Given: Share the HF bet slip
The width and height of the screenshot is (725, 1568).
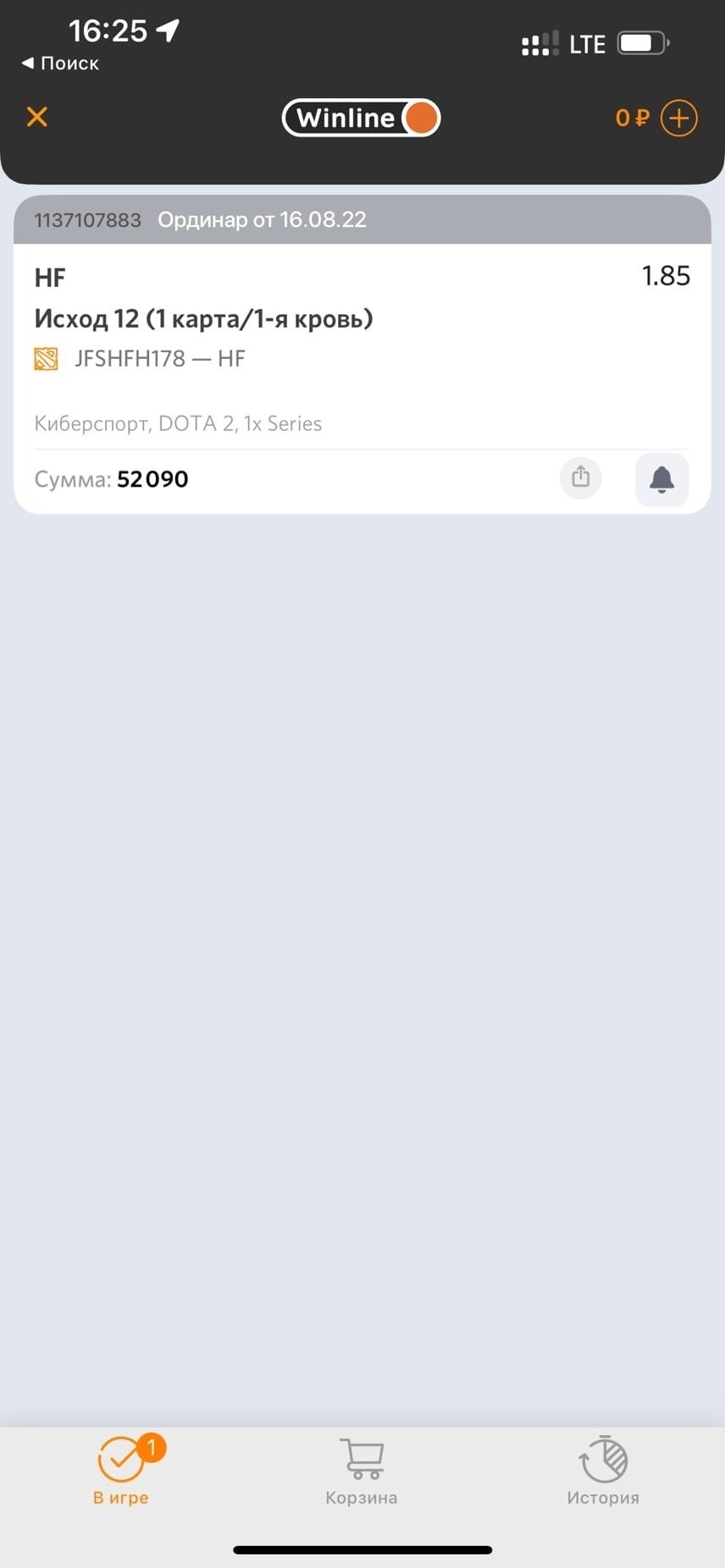Looking at the screenshot, I should click(x=581, y=478).
